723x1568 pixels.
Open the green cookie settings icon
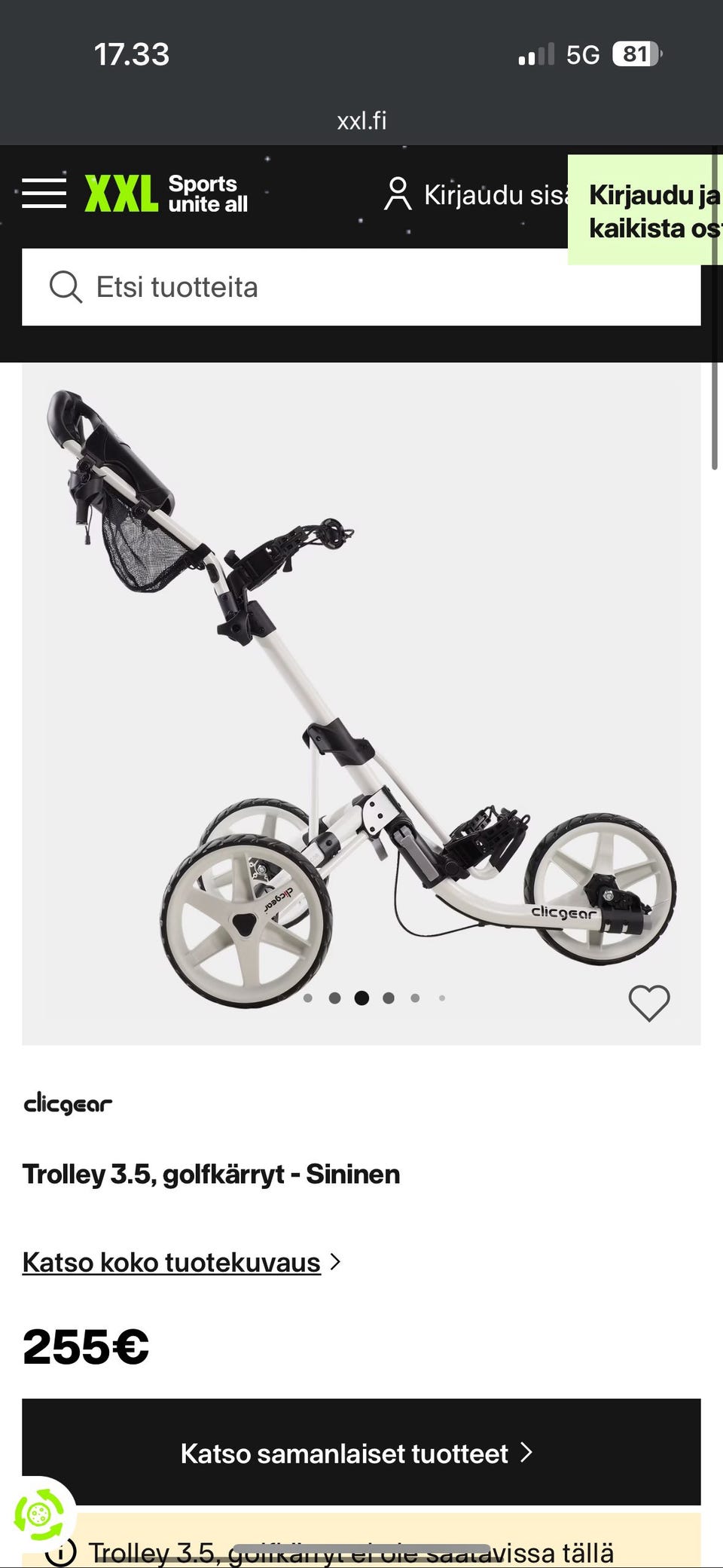38,1514
